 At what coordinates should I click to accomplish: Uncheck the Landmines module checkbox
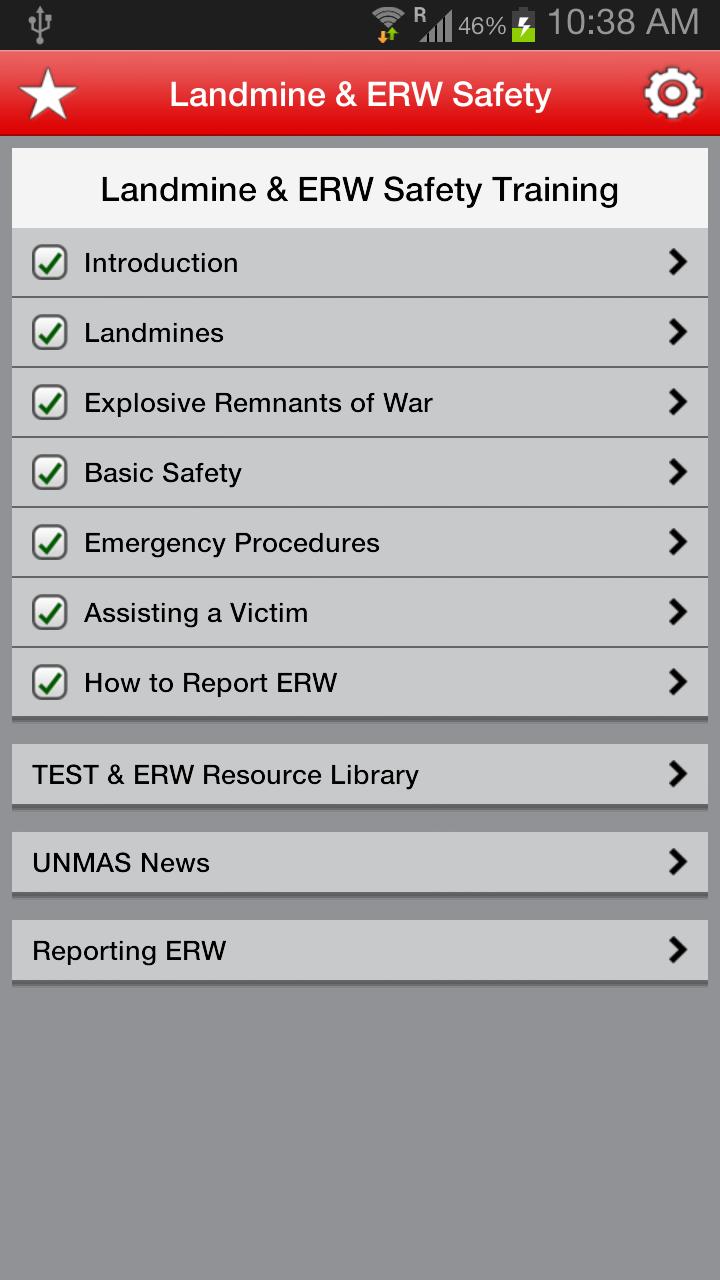[x=49, y=332]
